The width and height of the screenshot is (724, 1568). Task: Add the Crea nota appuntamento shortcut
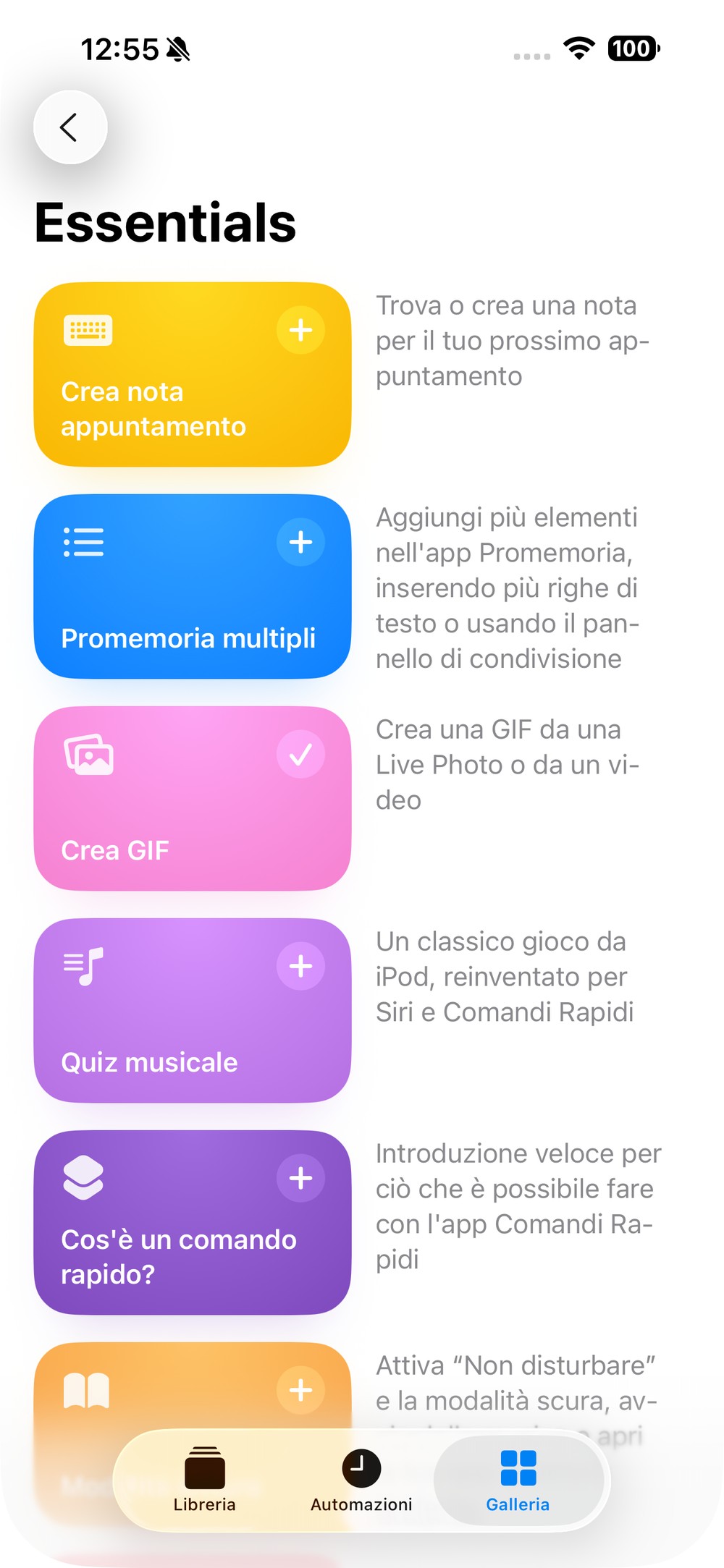click(x=300, y=331)
